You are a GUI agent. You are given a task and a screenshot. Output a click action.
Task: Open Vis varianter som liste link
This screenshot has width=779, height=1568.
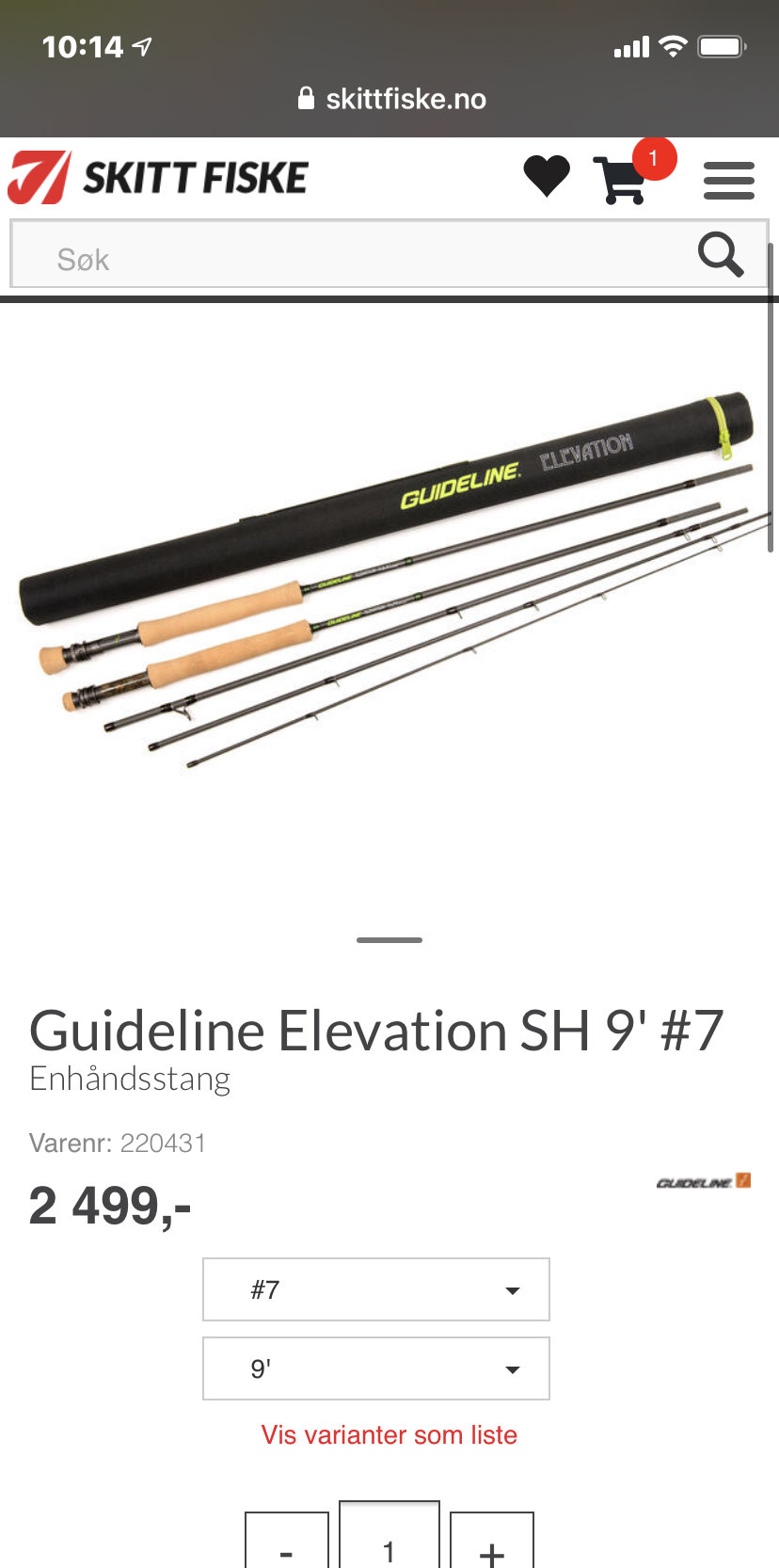[389, 1434]
